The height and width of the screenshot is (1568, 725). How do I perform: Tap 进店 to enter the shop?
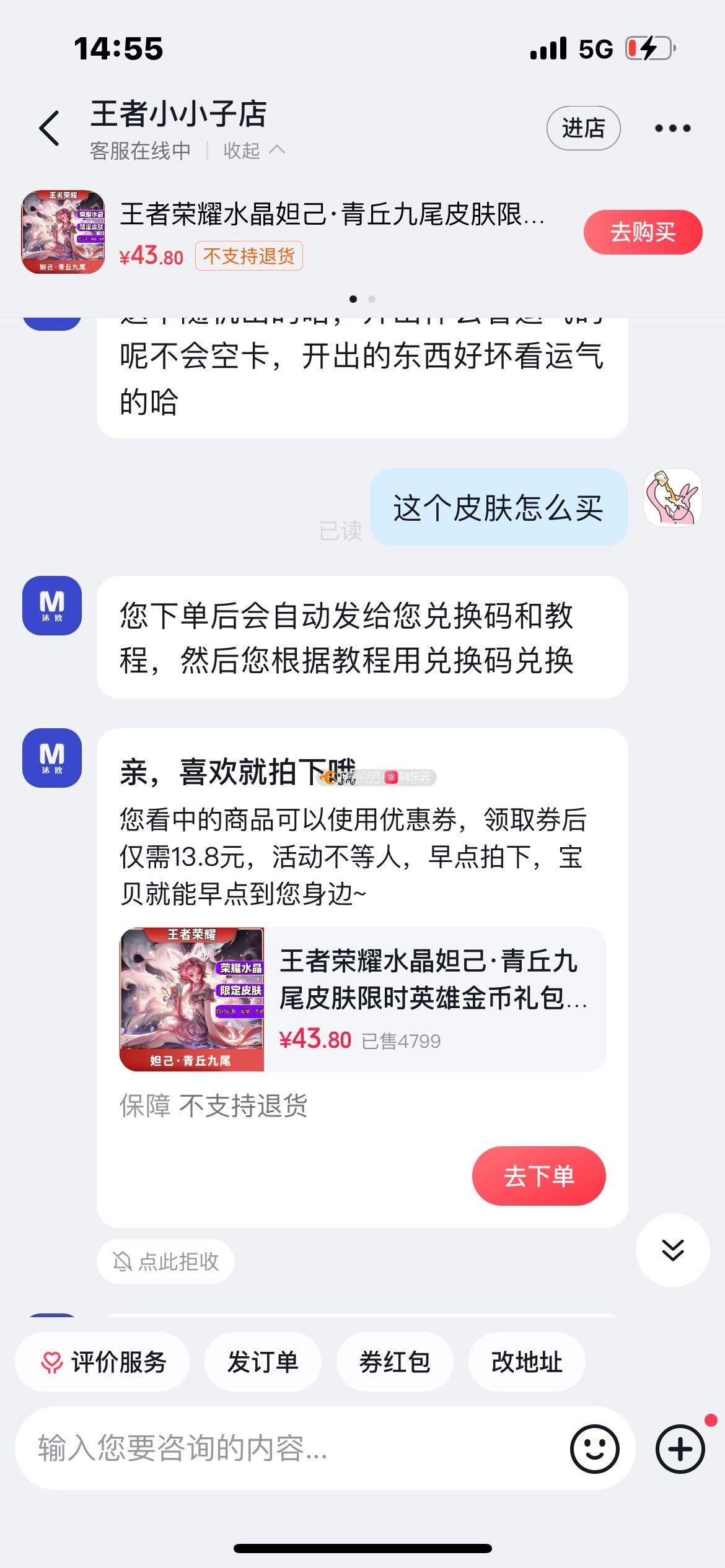583,128
